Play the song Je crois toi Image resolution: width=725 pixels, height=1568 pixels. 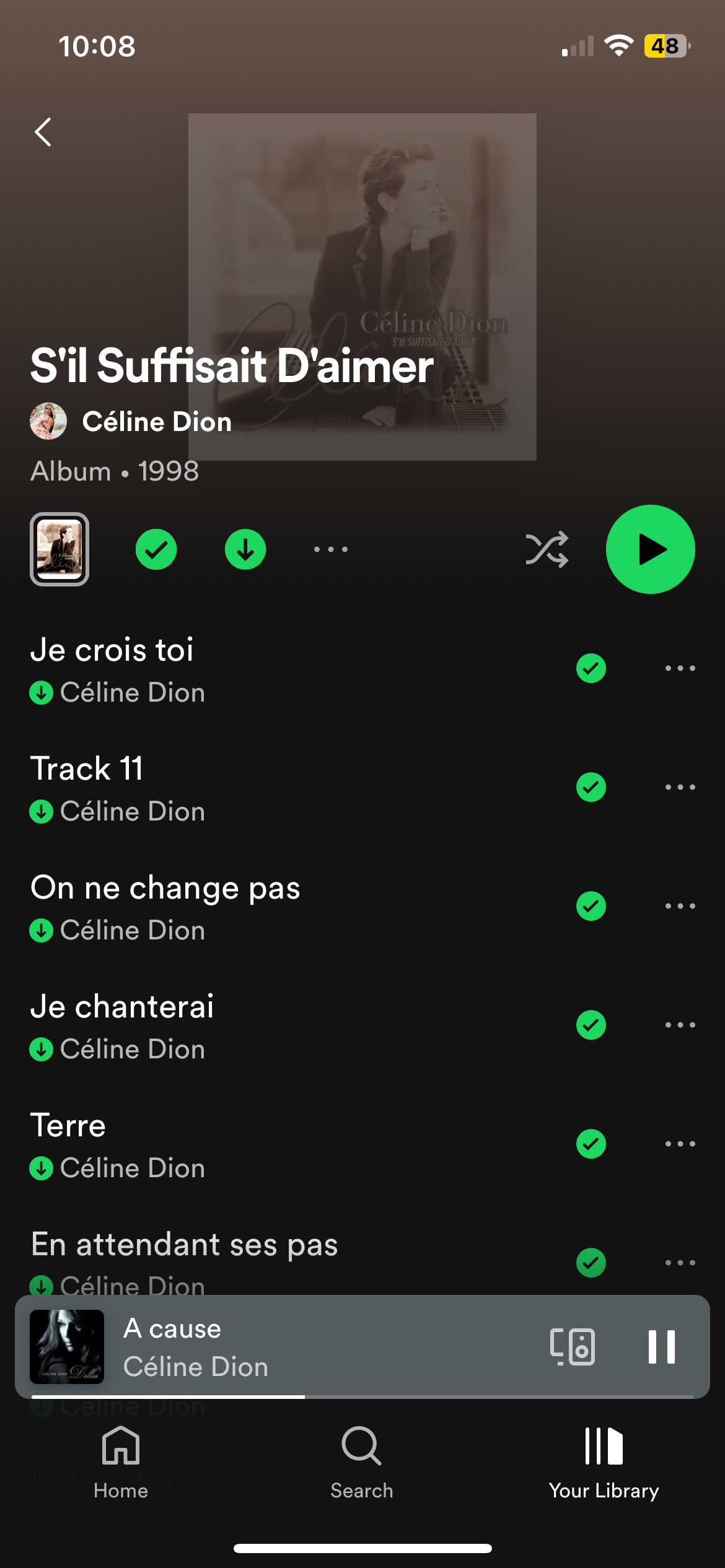point(112,650)
